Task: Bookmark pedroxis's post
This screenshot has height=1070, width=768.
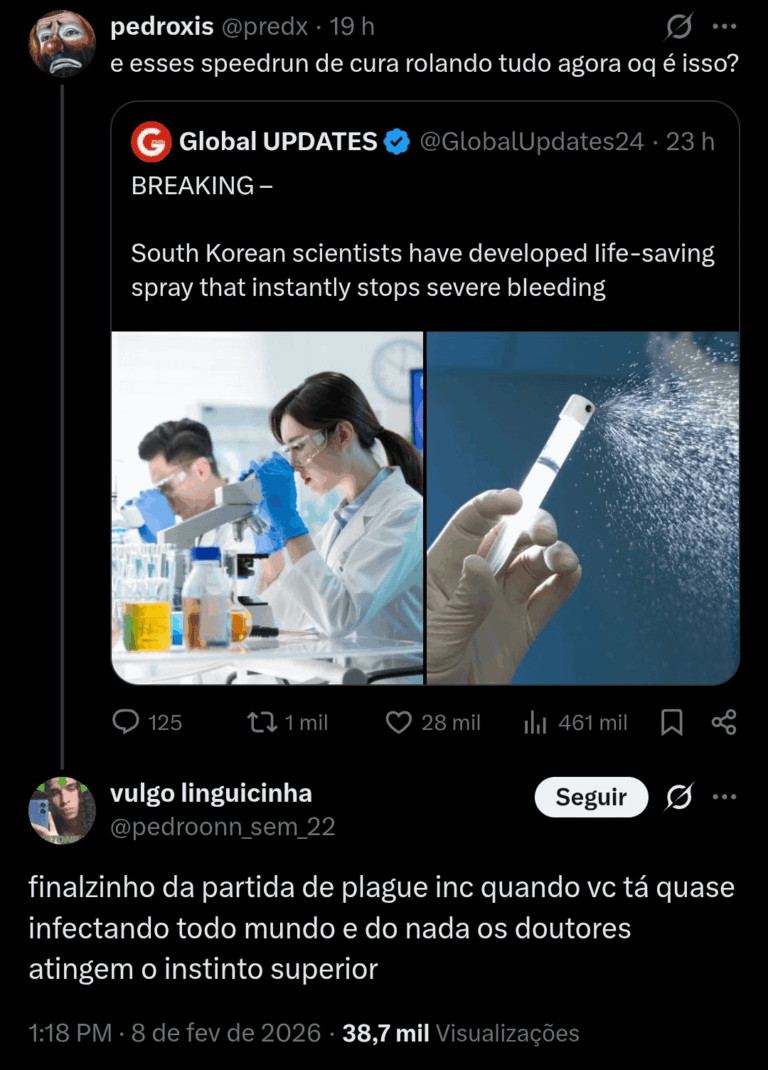Action: pos(673,722)
